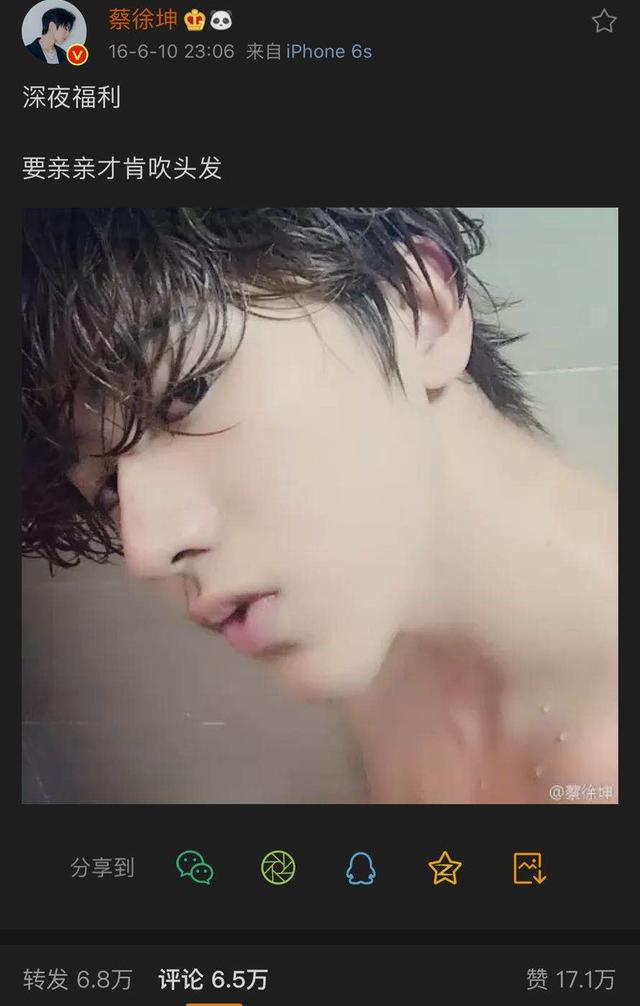Image resolution: width=640 pixels, height=1006 pixels.
Task: Share the post to WeChat Moments
Action: pos(278,867)
